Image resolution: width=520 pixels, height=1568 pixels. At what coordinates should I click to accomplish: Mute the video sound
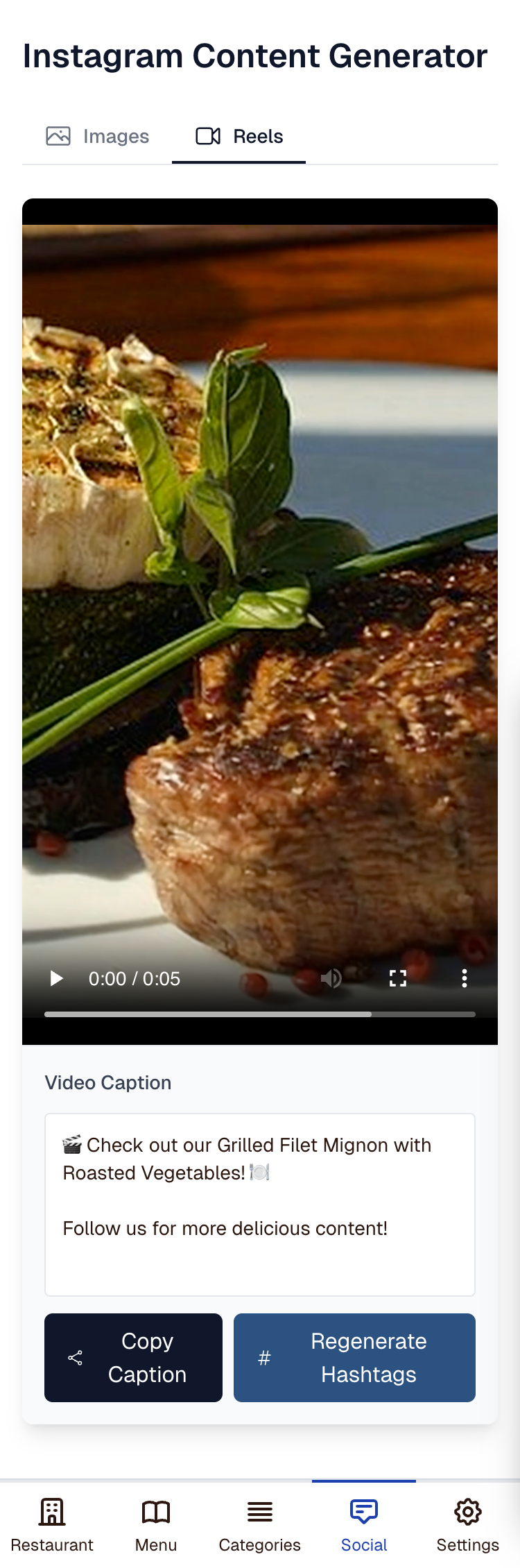[x=331, y=978]
